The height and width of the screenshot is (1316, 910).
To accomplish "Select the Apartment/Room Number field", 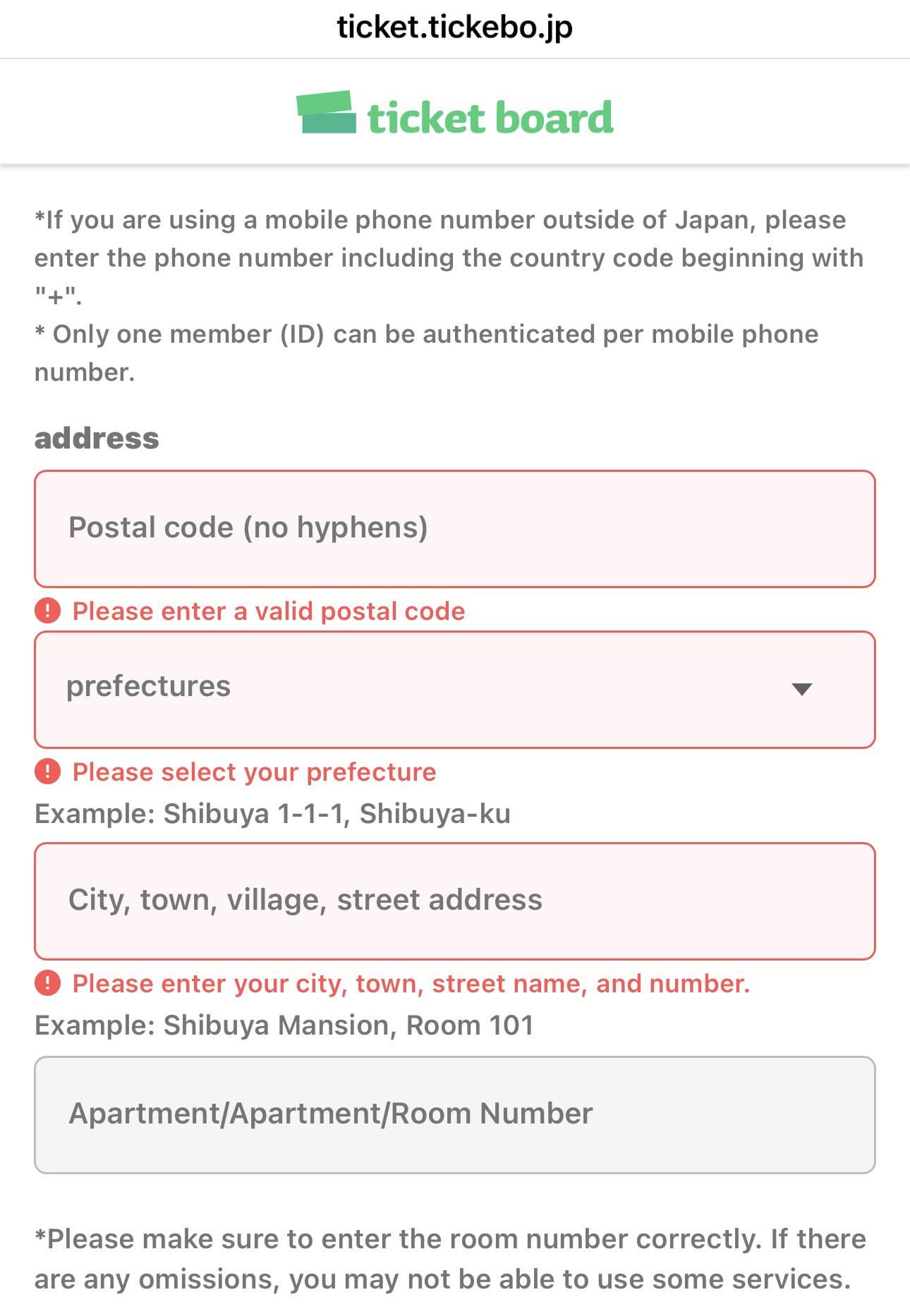I will coord(454,1114).
